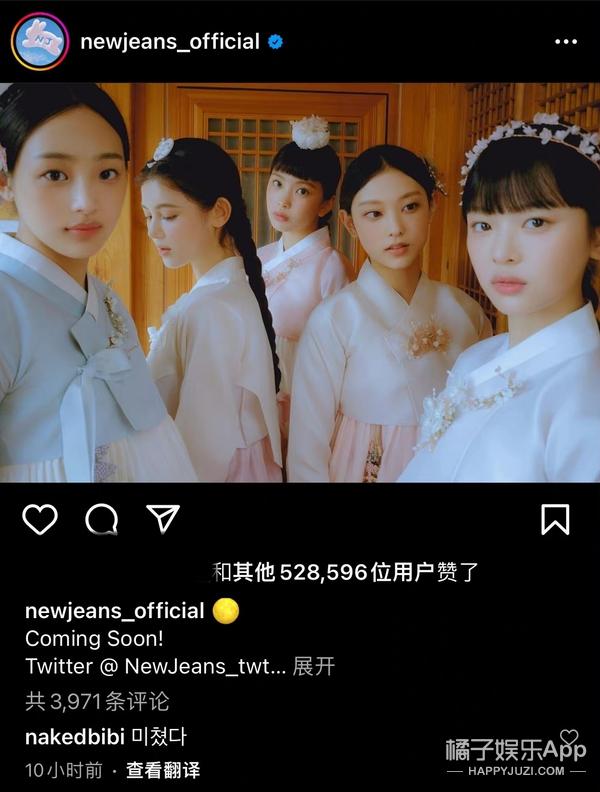Open the post photo in full view
The width and height of the screenshot is (600, 792).
coord(300,282)
